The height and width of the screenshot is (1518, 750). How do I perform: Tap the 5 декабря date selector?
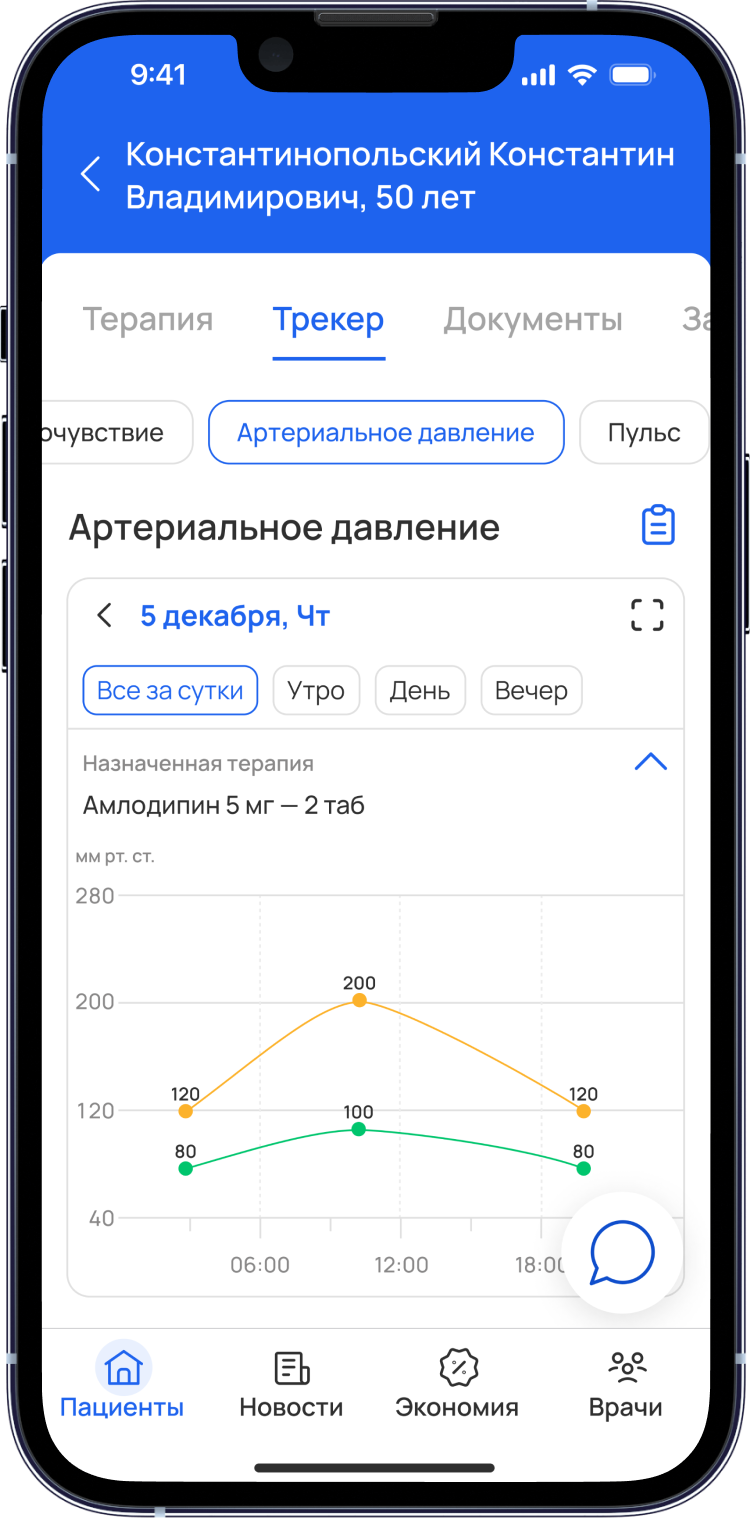tap(235, 616)
